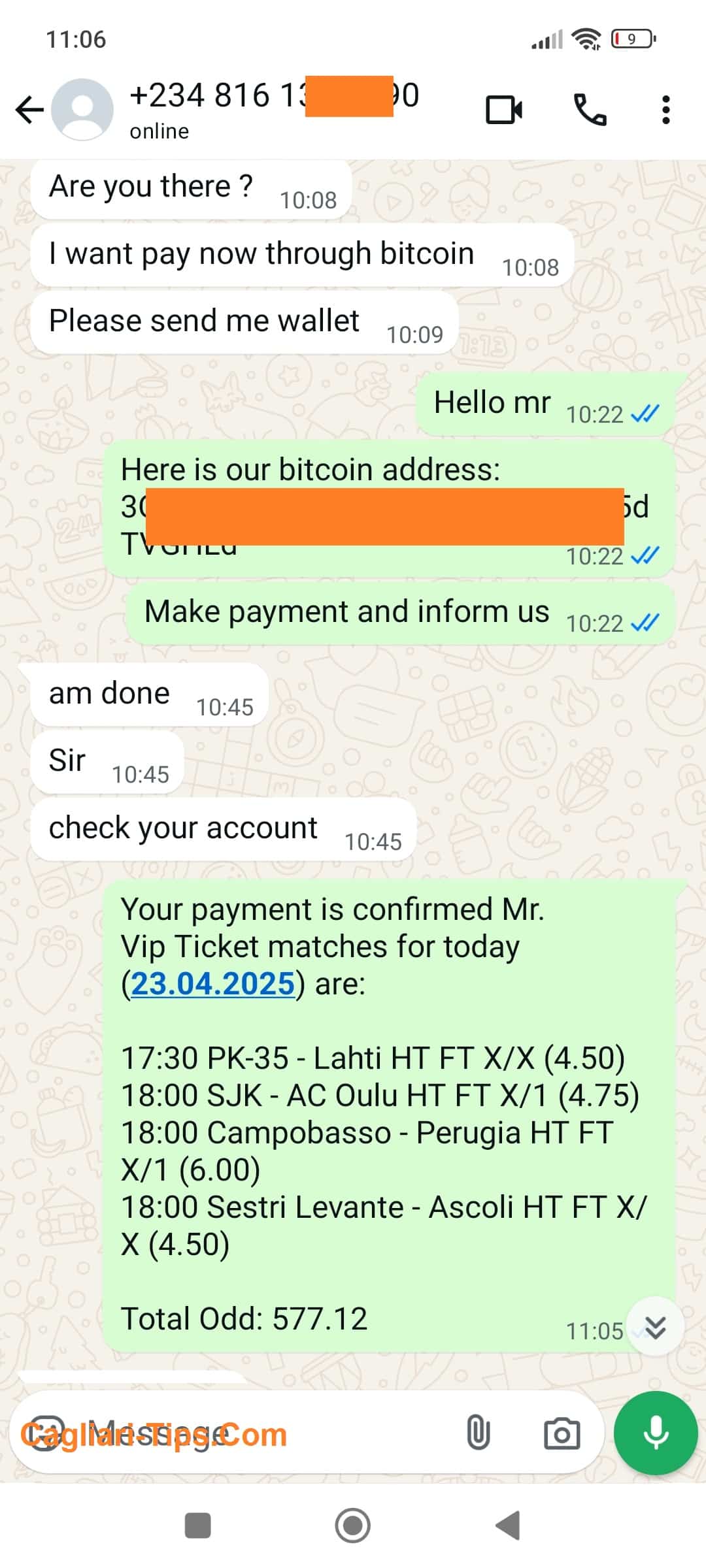Open the recent apps view
The image size is (706, 1568).
point(197,1526)
